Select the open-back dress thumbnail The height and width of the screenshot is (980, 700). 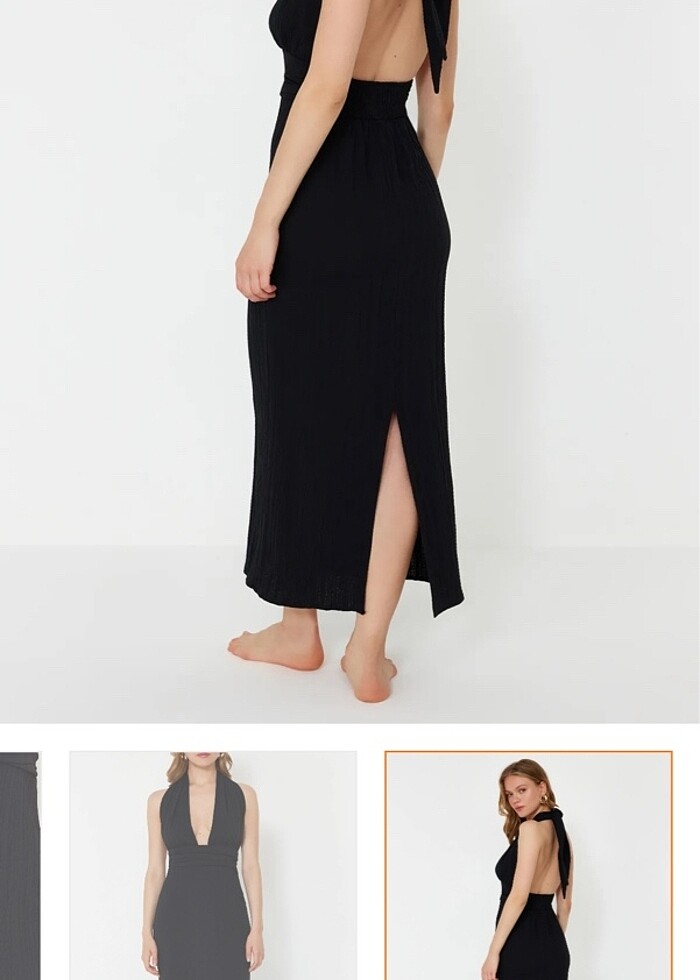528,865
